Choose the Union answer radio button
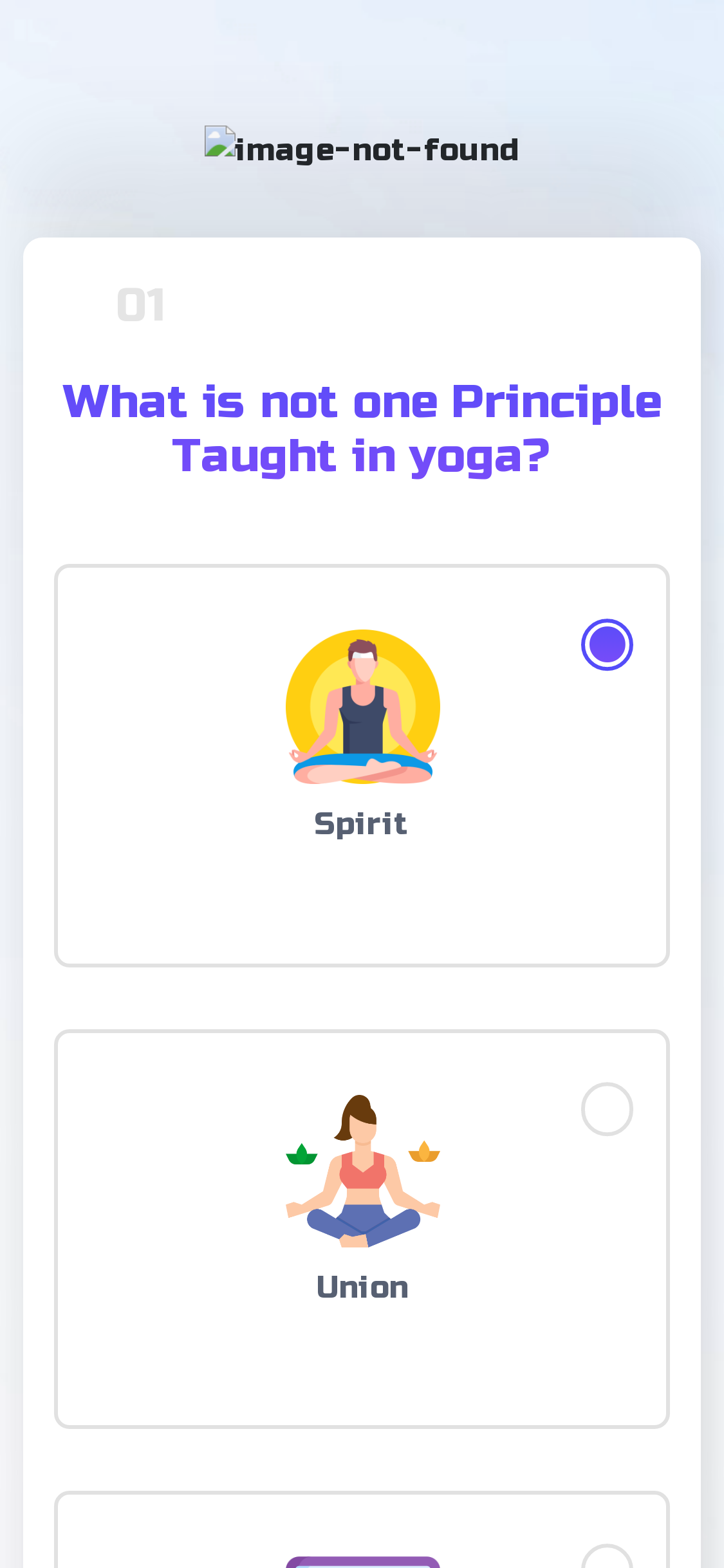Screen dimensions: 724x1568 click(607, 1108)
